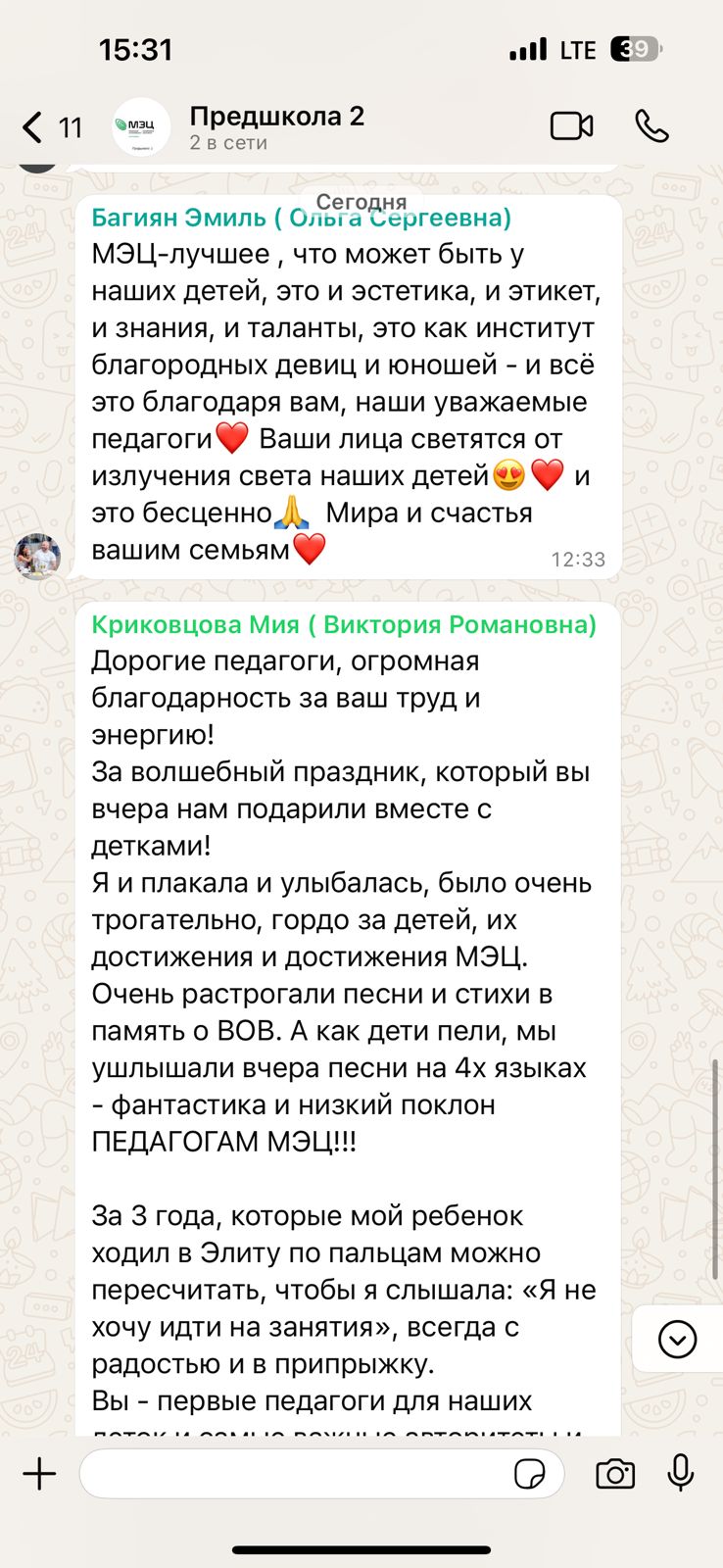The height and width of the screenshot is (1568, 723).
Task: Open Предшкола 2 group info
Action: click(276, 127)
